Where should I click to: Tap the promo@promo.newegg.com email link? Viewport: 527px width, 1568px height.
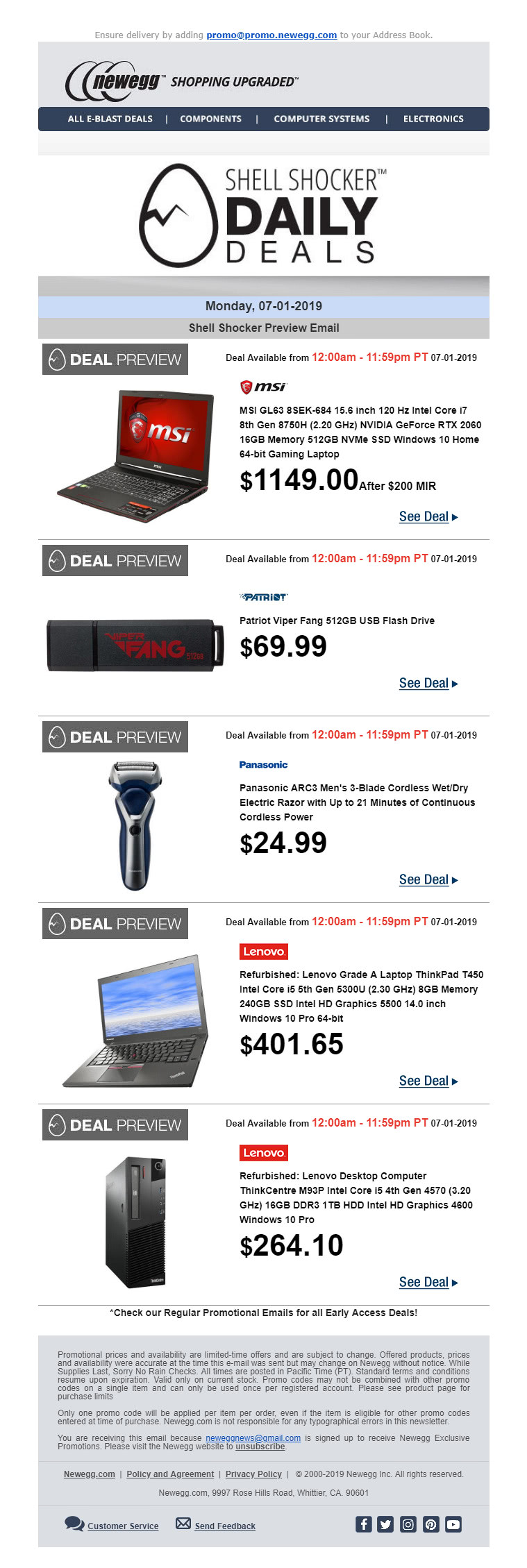(271, 35)
